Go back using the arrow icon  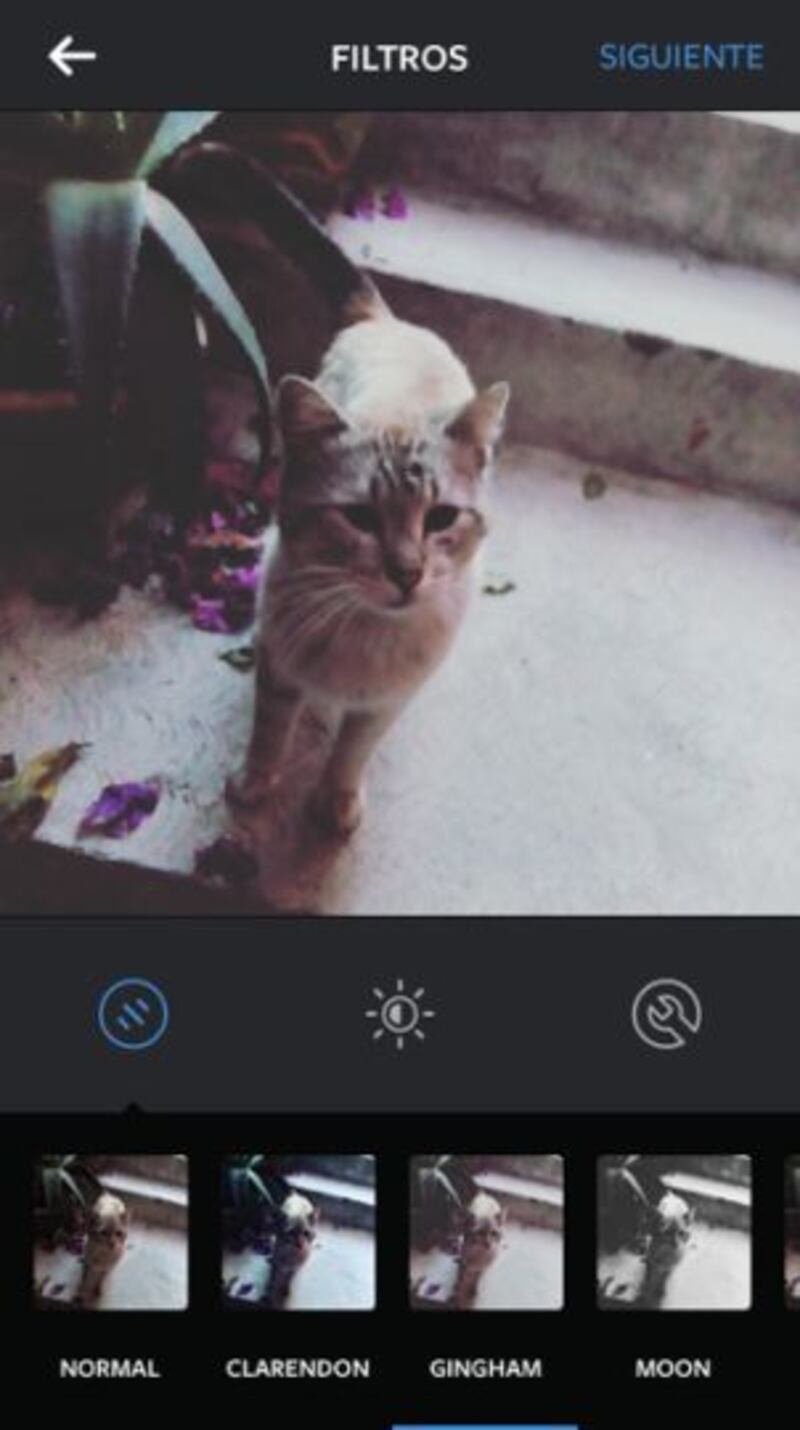click(72, 57)
